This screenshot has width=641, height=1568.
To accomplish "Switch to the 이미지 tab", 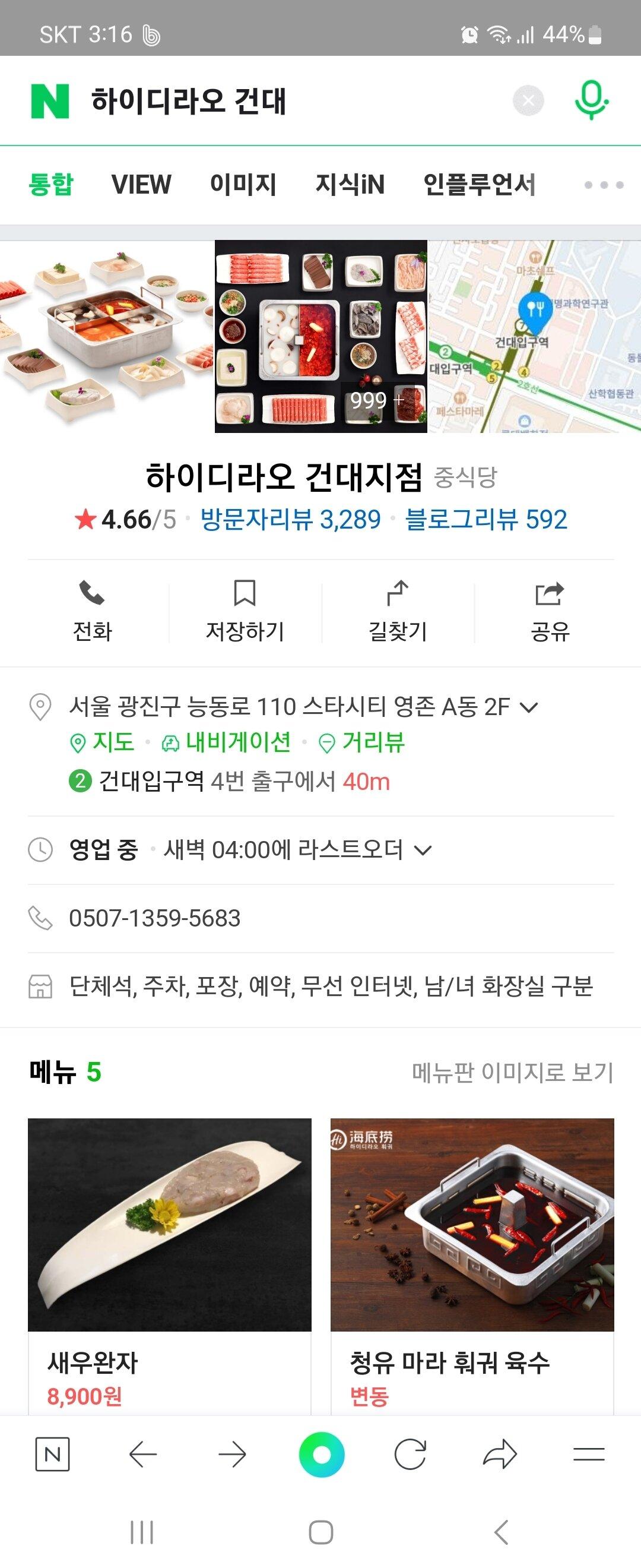I will 243,185.
